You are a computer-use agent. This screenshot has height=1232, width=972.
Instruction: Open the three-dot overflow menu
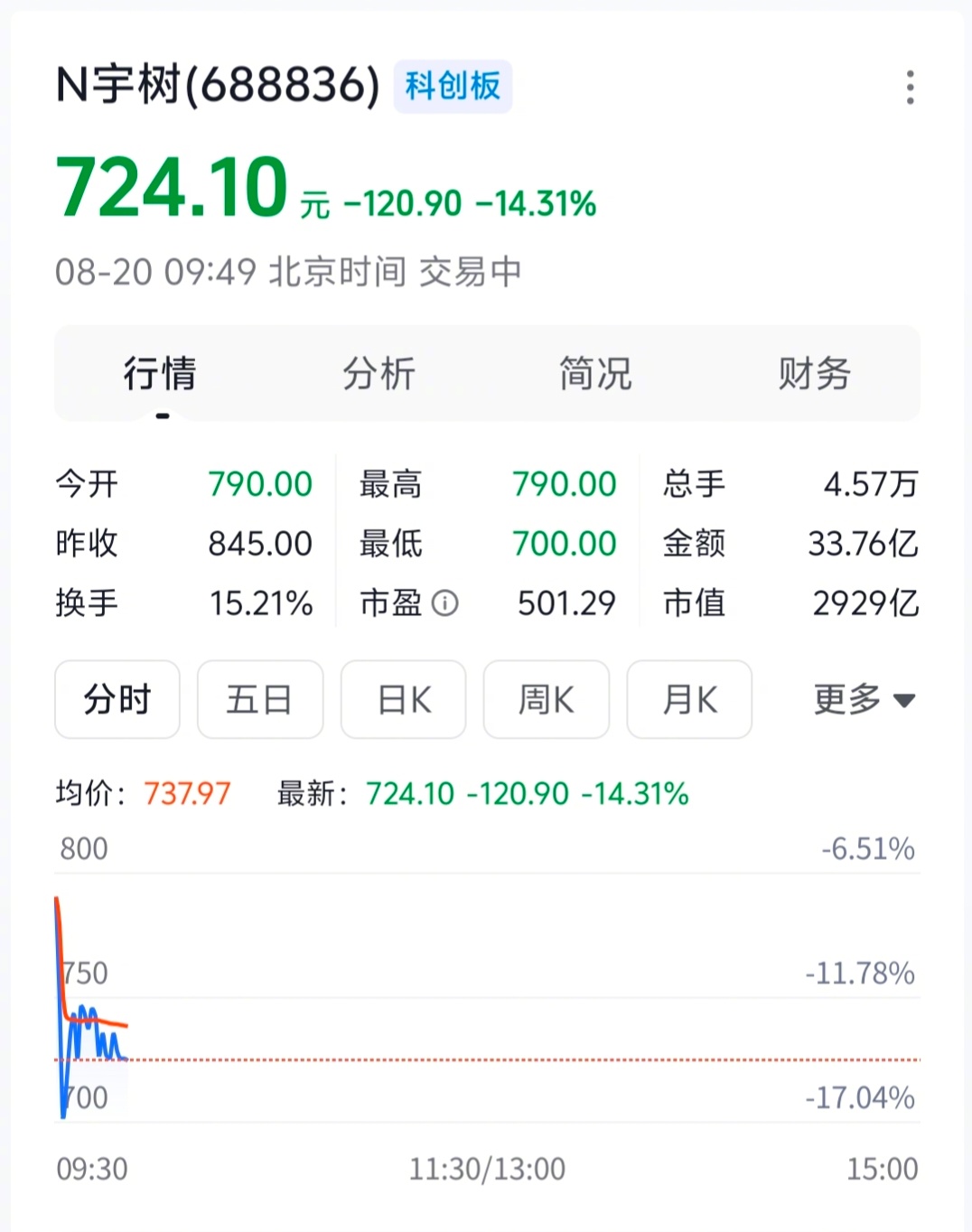pyautogui.click(x=910, y=87)
